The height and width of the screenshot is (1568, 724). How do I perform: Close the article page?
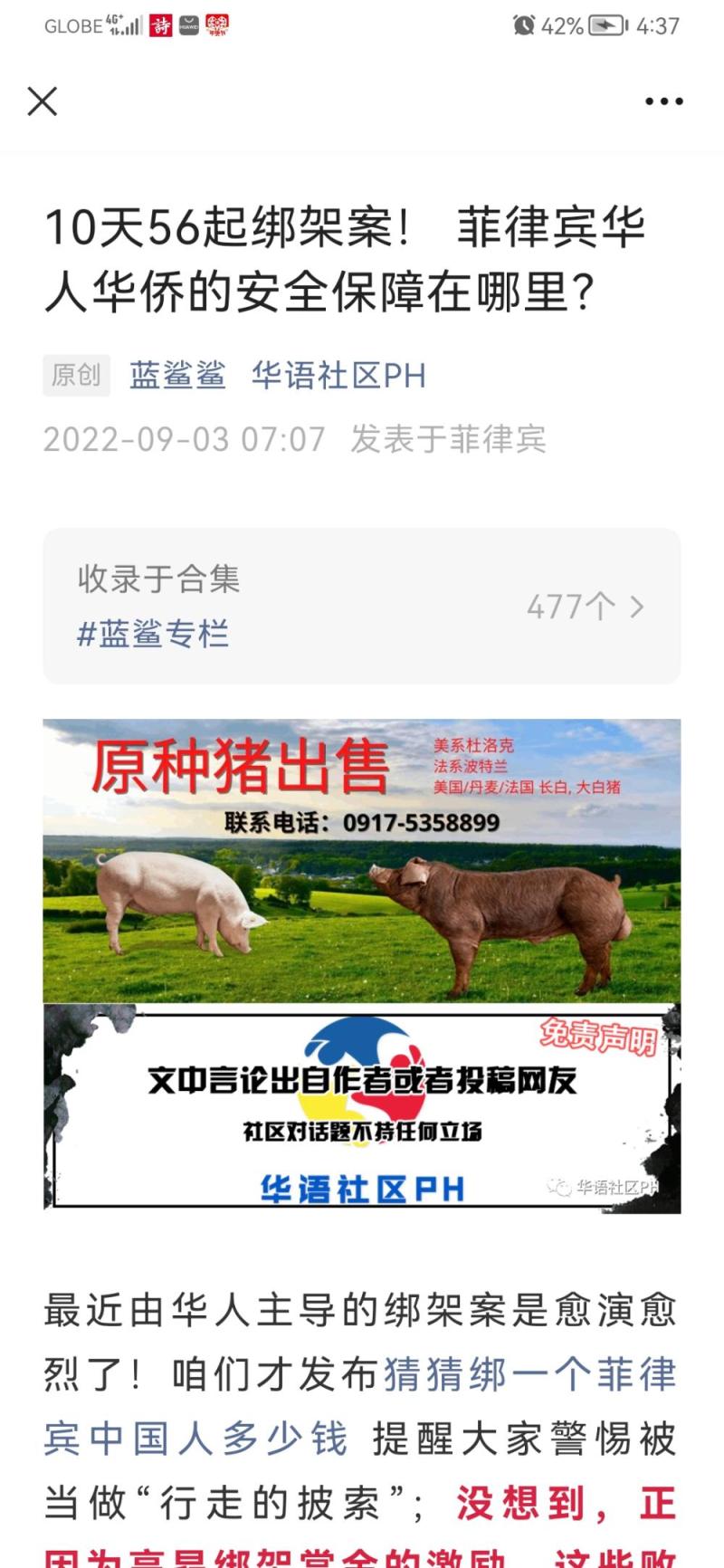tap(43, 101)
